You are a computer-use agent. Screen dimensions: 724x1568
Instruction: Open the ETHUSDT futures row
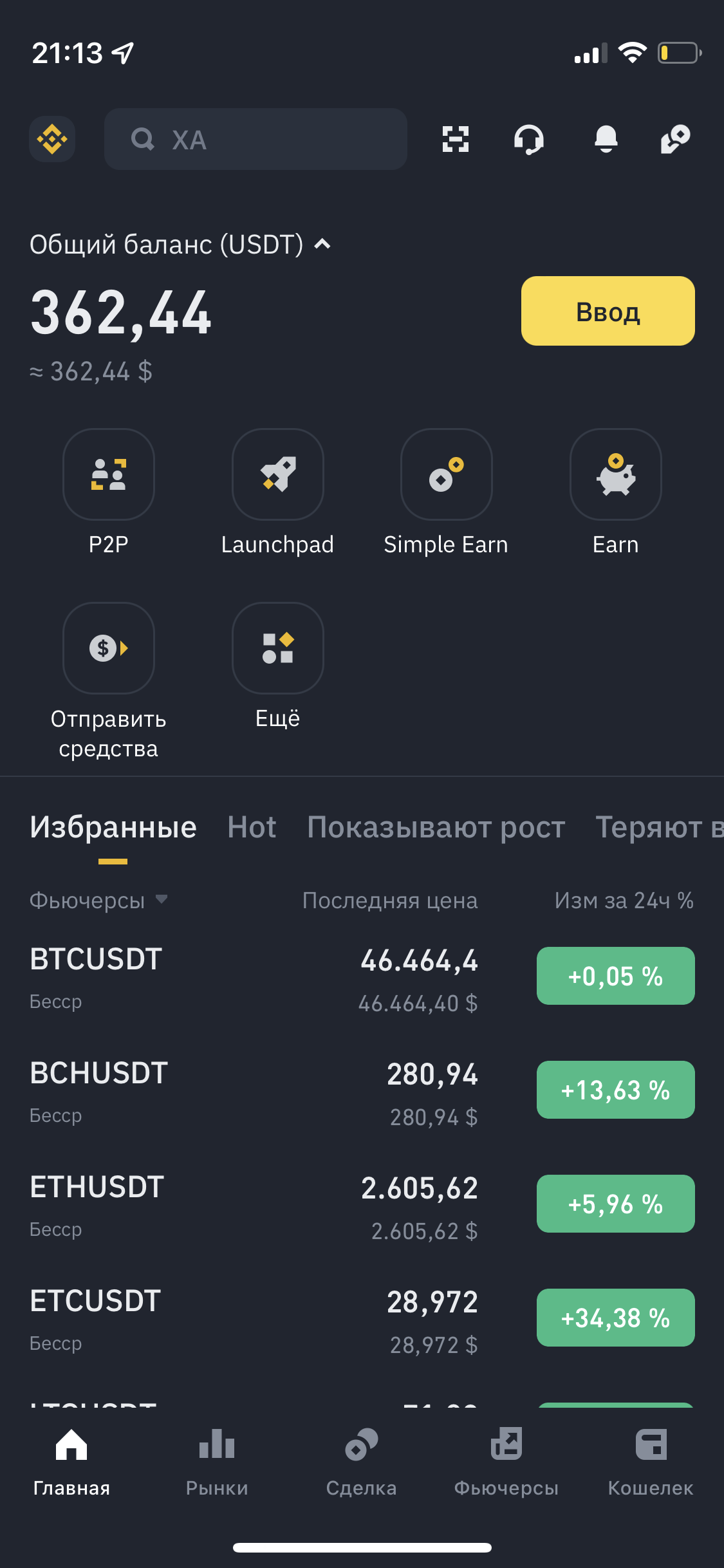(362, 1204)
